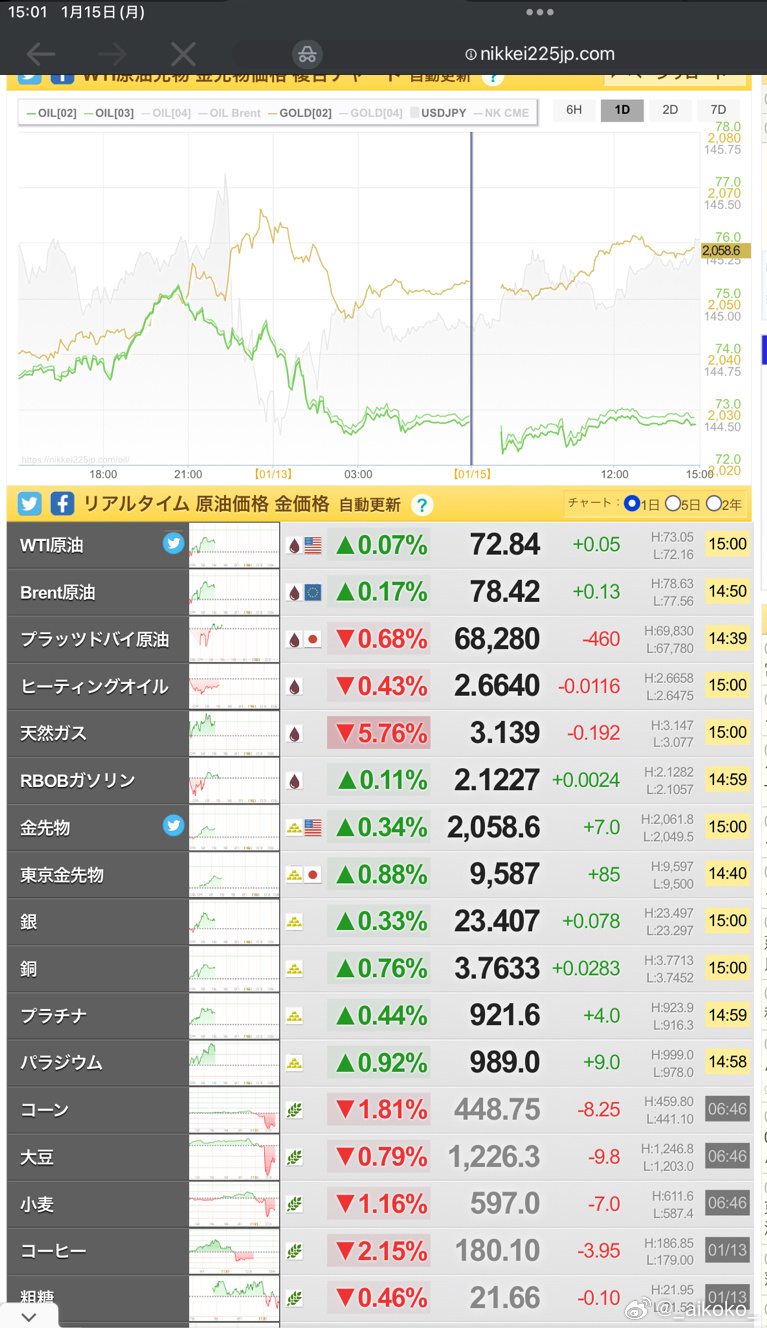The height and width of the screenshot is (1328, 767).
Task: Click the US flag icon beside WTI原油
Action: click(315, 543)
